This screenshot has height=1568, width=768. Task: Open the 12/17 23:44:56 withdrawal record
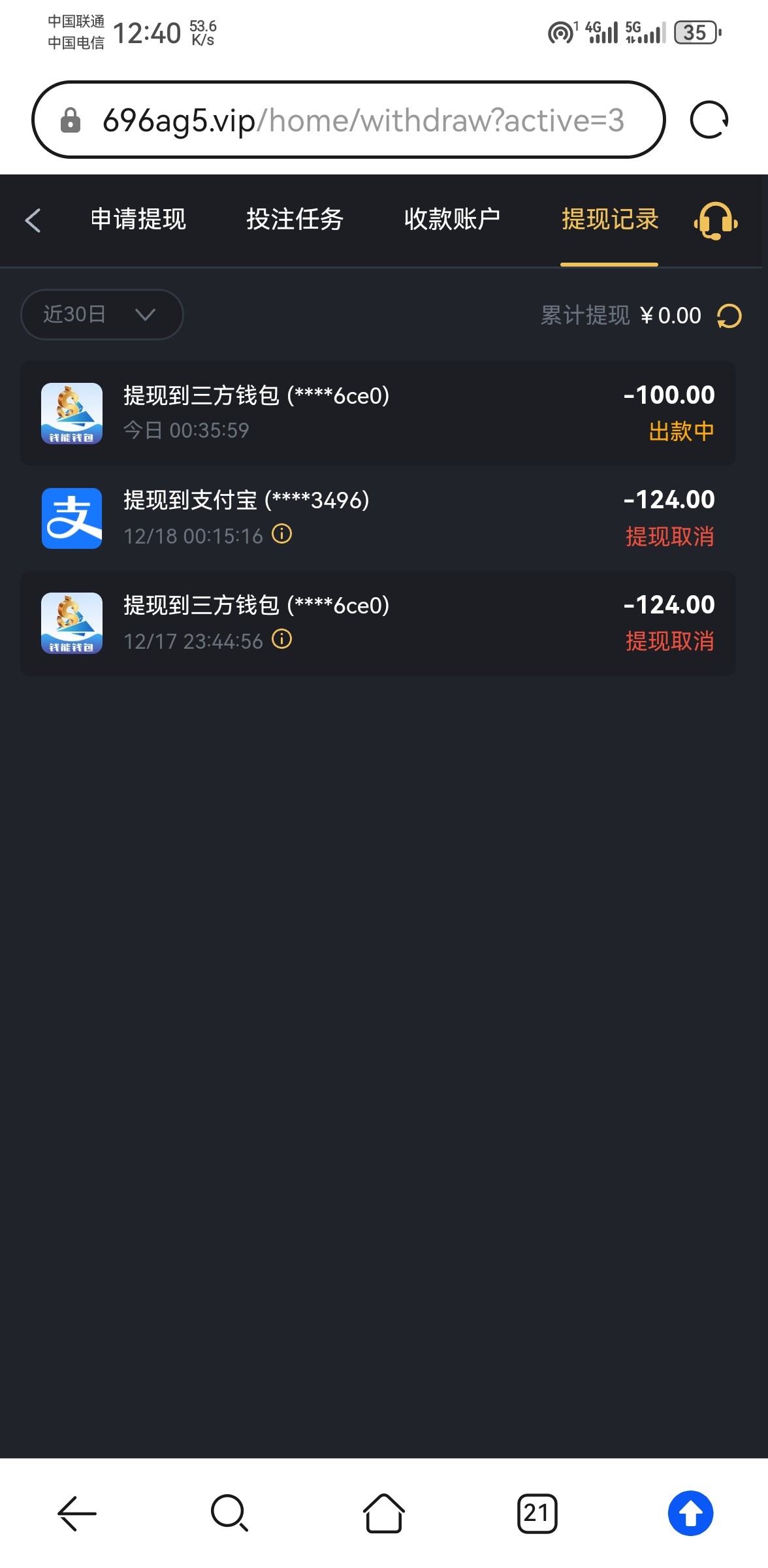378,623
